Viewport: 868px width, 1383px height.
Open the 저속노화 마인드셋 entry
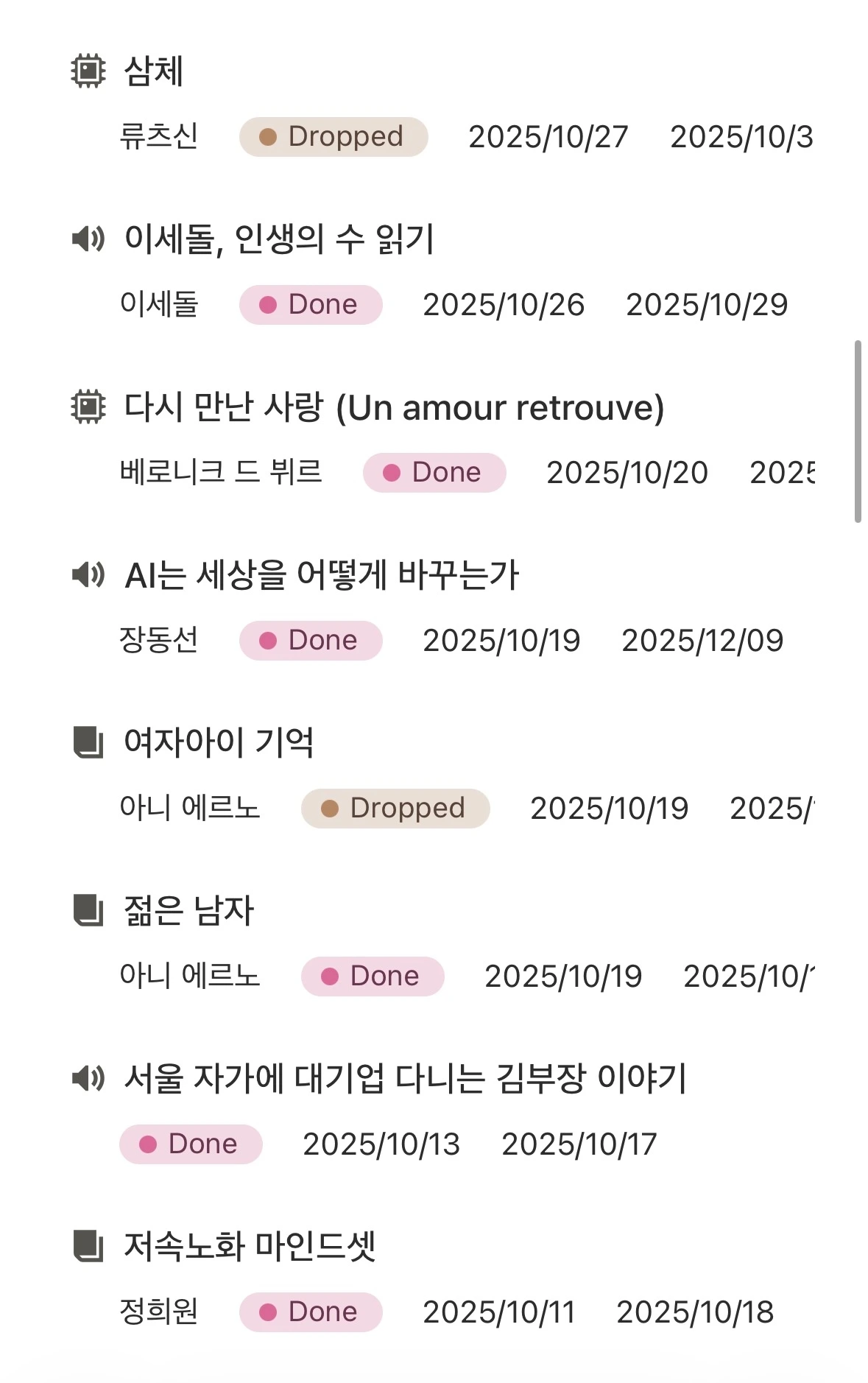250,1247
